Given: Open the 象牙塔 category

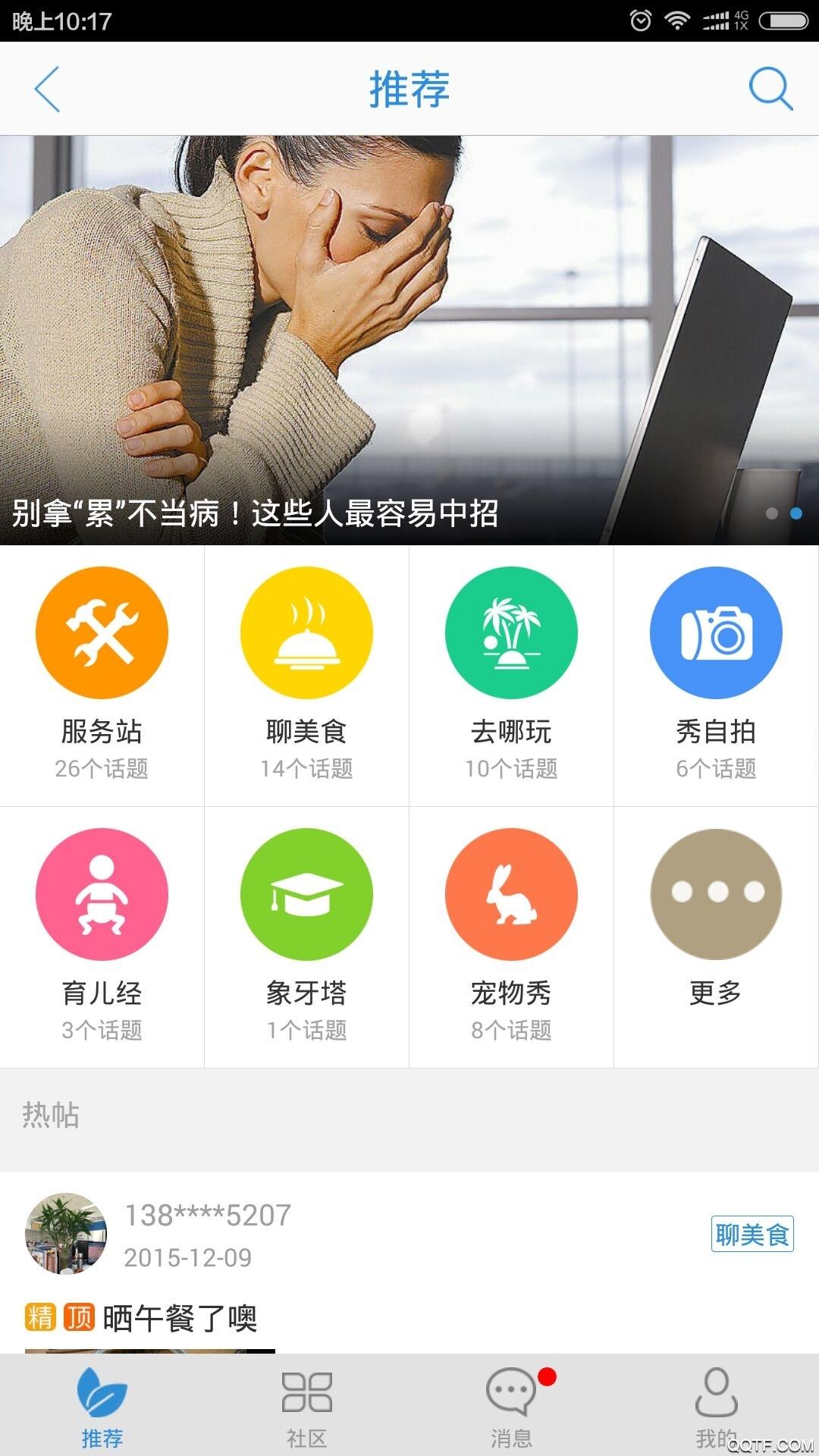Looking at the screenshot, I should point(306,937).
